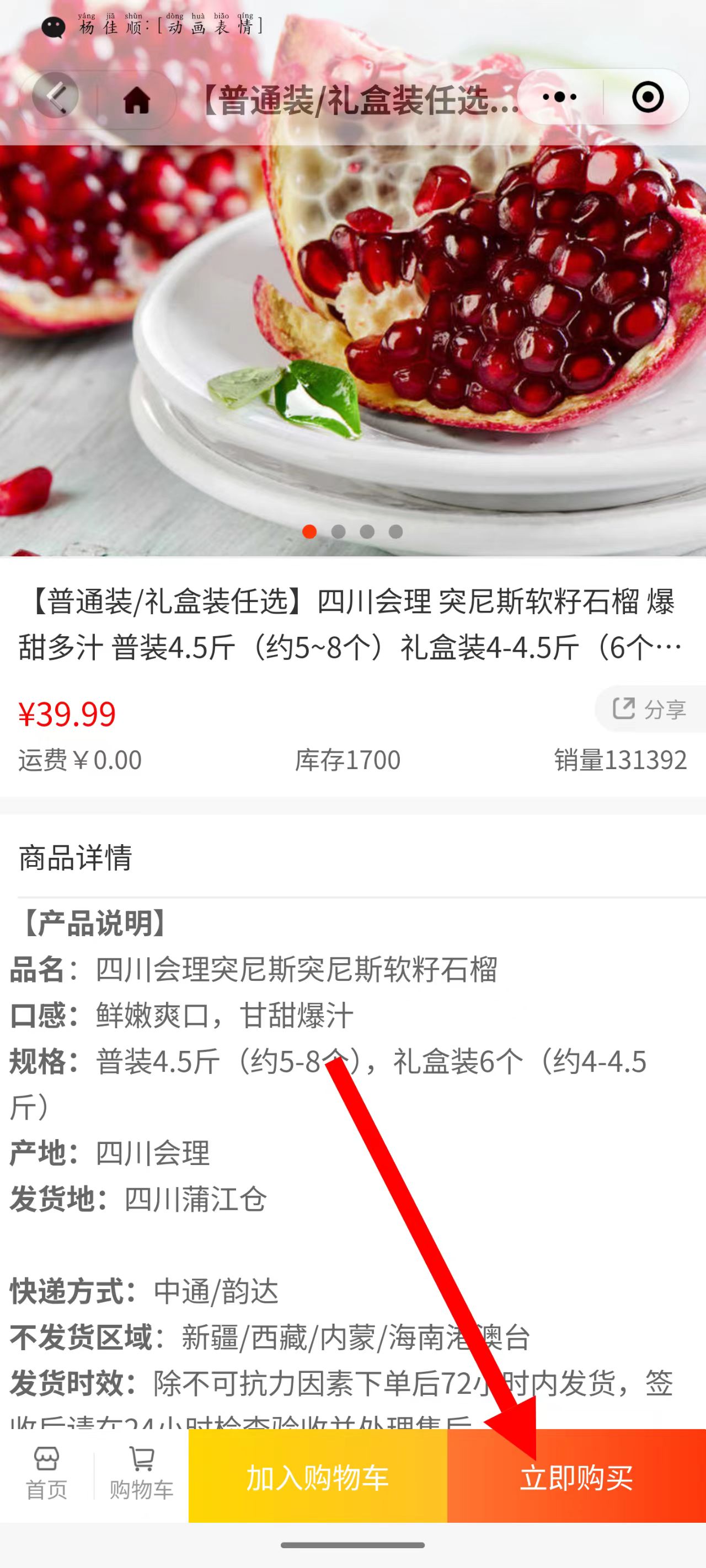Viewport: 706px width, 1568px height.
Task: Close the mini program with circle icon
Action: tap(647, 97)
